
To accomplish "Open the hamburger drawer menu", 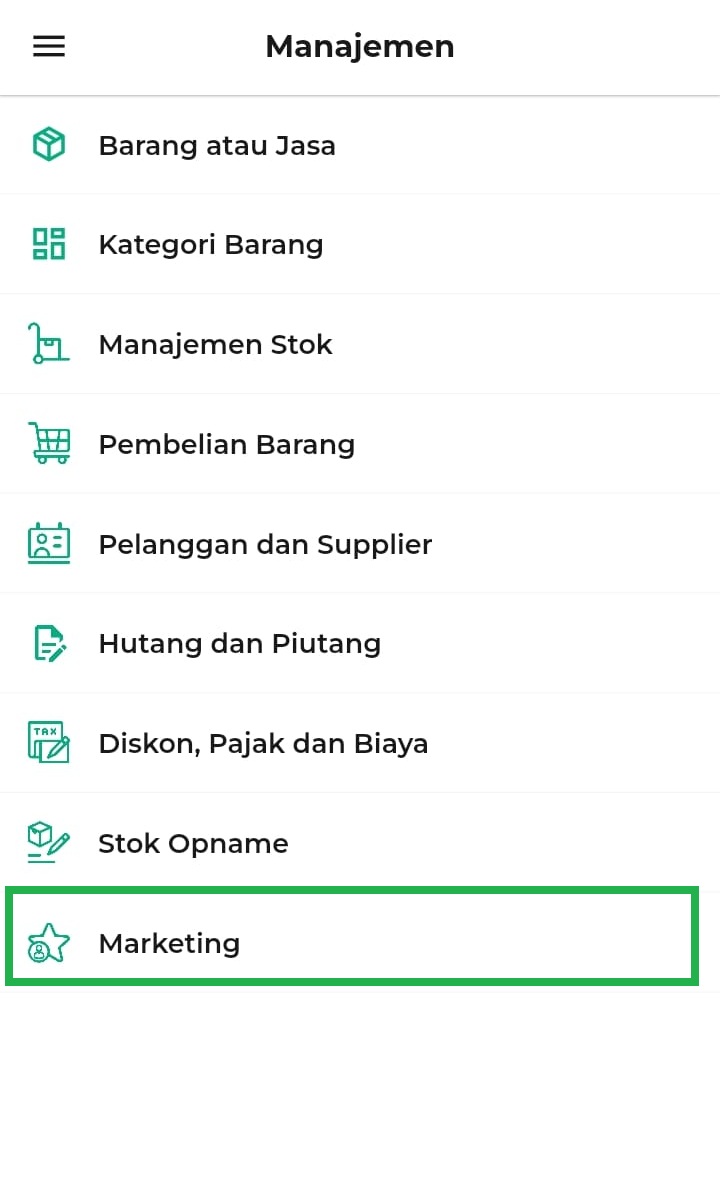I will 49,47.
